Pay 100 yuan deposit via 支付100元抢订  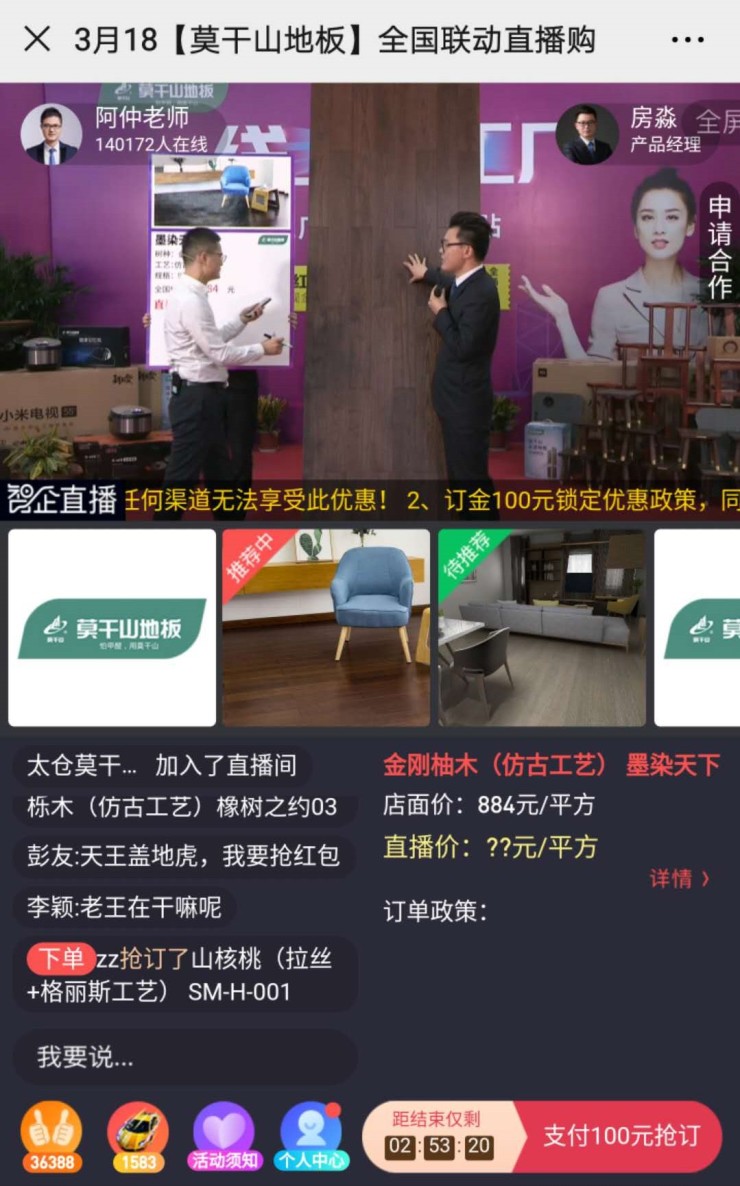tap(620, 1136)
